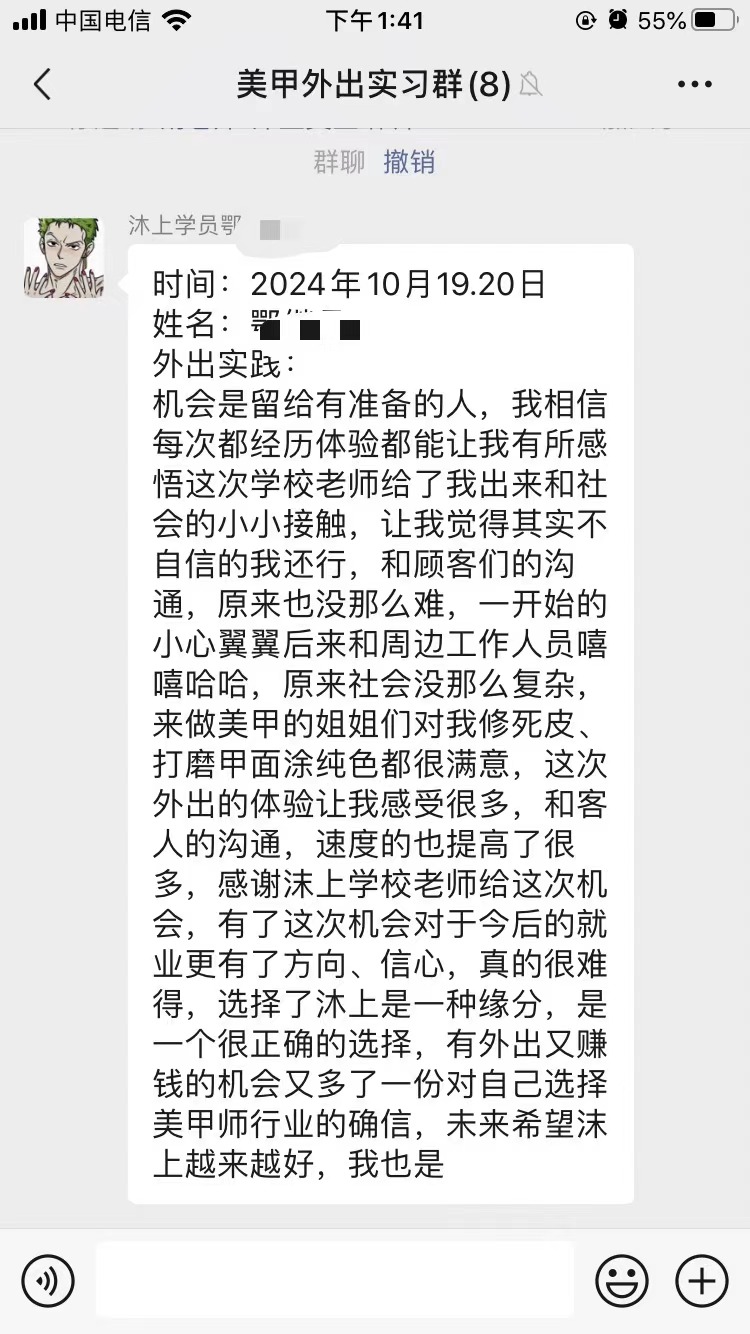Open the plus attachment menu
This screenshot has height=1334, width=750.
[702, 1280]
